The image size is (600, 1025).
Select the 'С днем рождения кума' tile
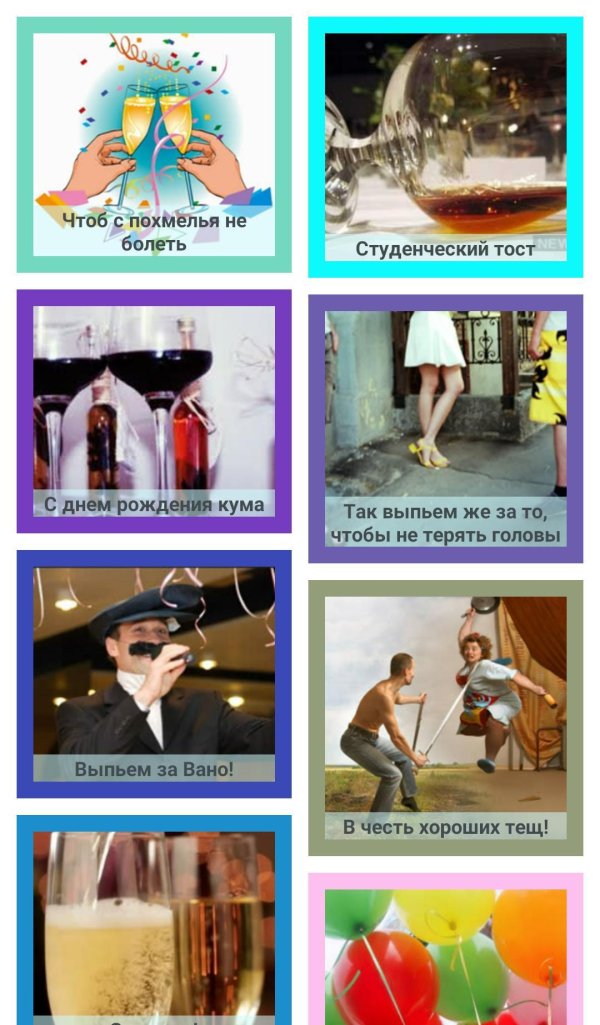tap(154, 411)
